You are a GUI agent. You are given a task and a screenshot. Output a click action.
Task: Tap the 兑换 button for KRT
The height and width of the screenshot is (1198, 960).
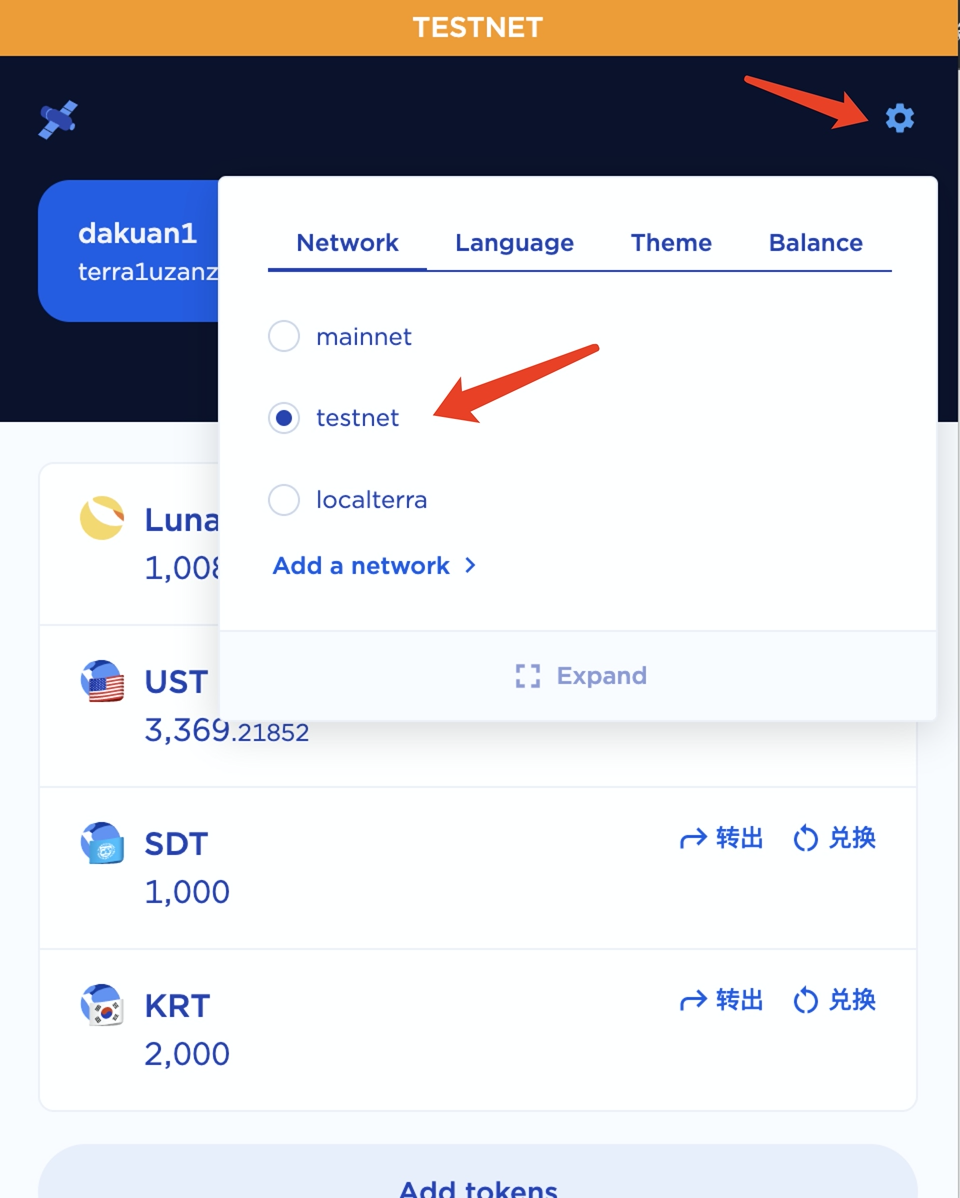[834, 1000]
